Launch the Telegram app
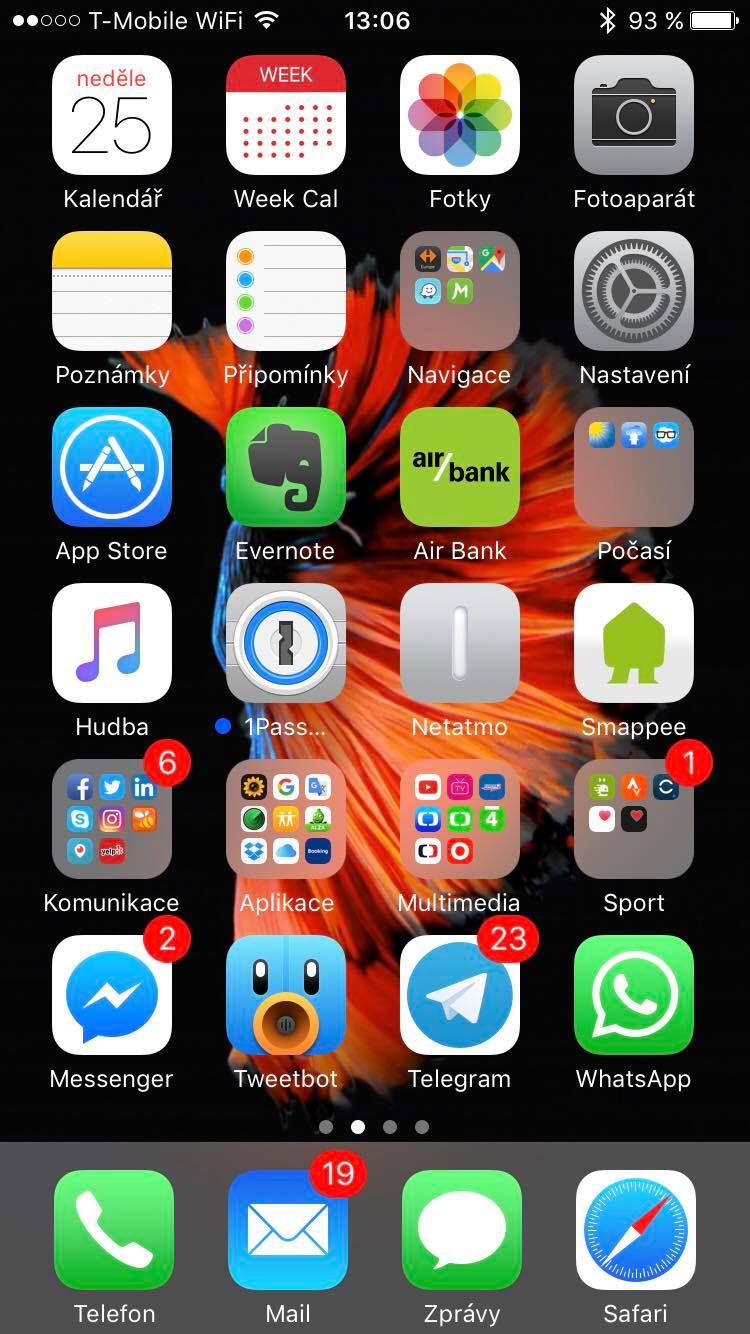The width and height of the screenshot is (750, 1334). click(x=460, y=995)
